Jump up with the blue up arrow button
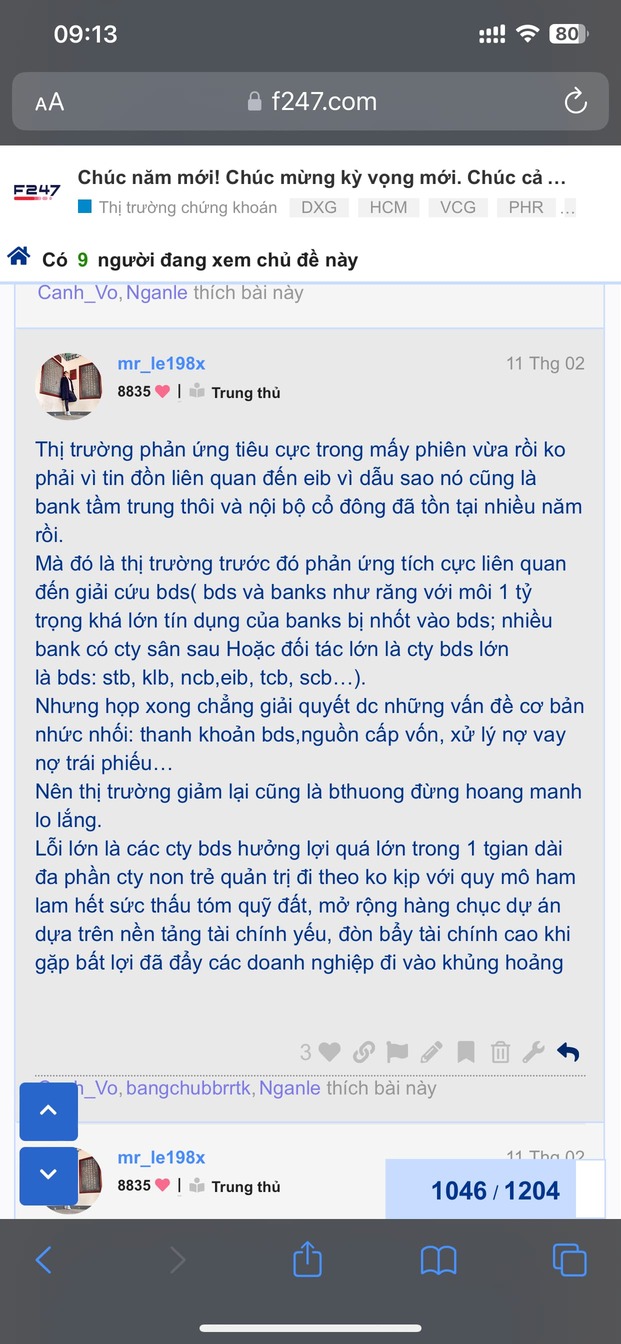 pyautogui.click(x=48, y=1111)
